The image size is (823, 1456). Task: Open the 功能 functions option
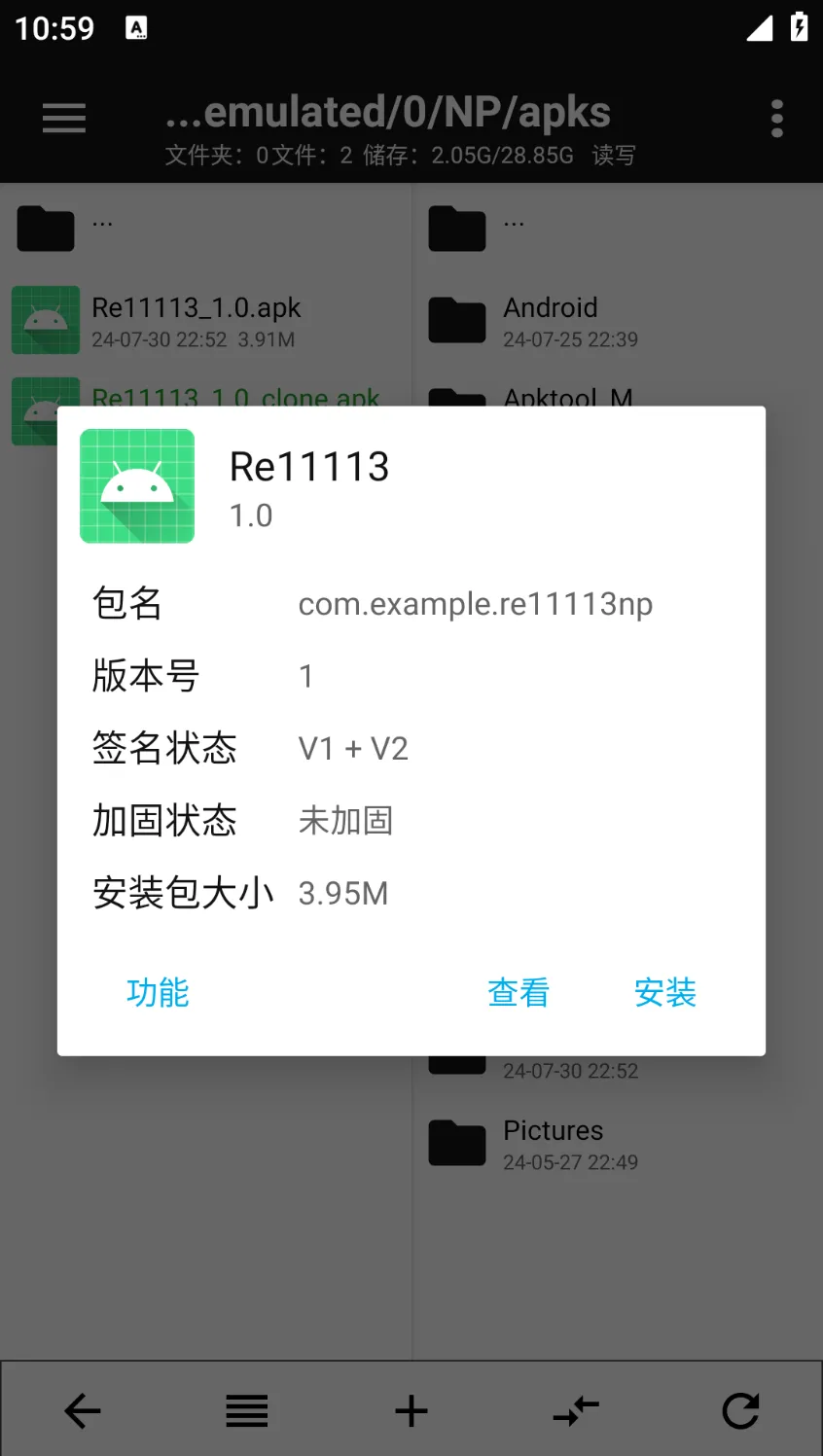[158, 992]
